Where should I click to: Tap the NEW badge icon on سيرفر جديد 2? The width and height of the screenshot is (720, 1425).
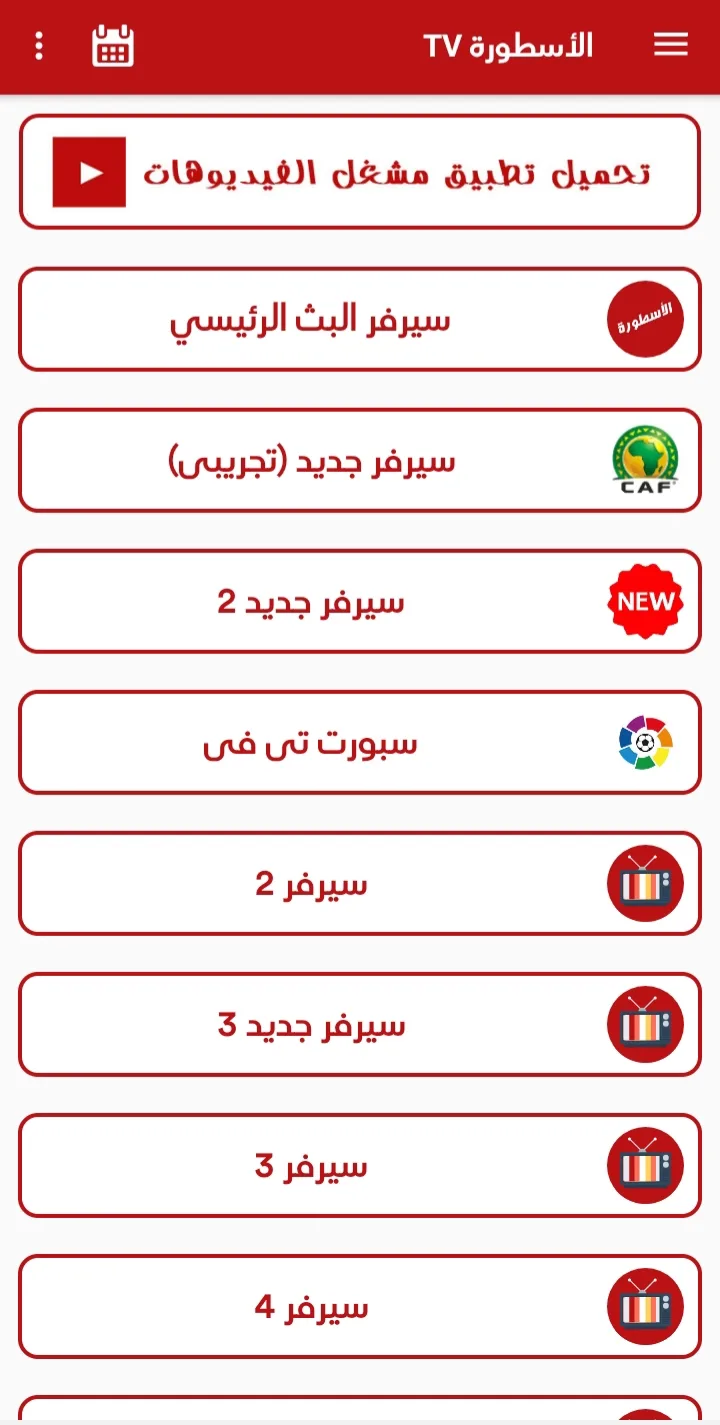click(x=645, y=602)
